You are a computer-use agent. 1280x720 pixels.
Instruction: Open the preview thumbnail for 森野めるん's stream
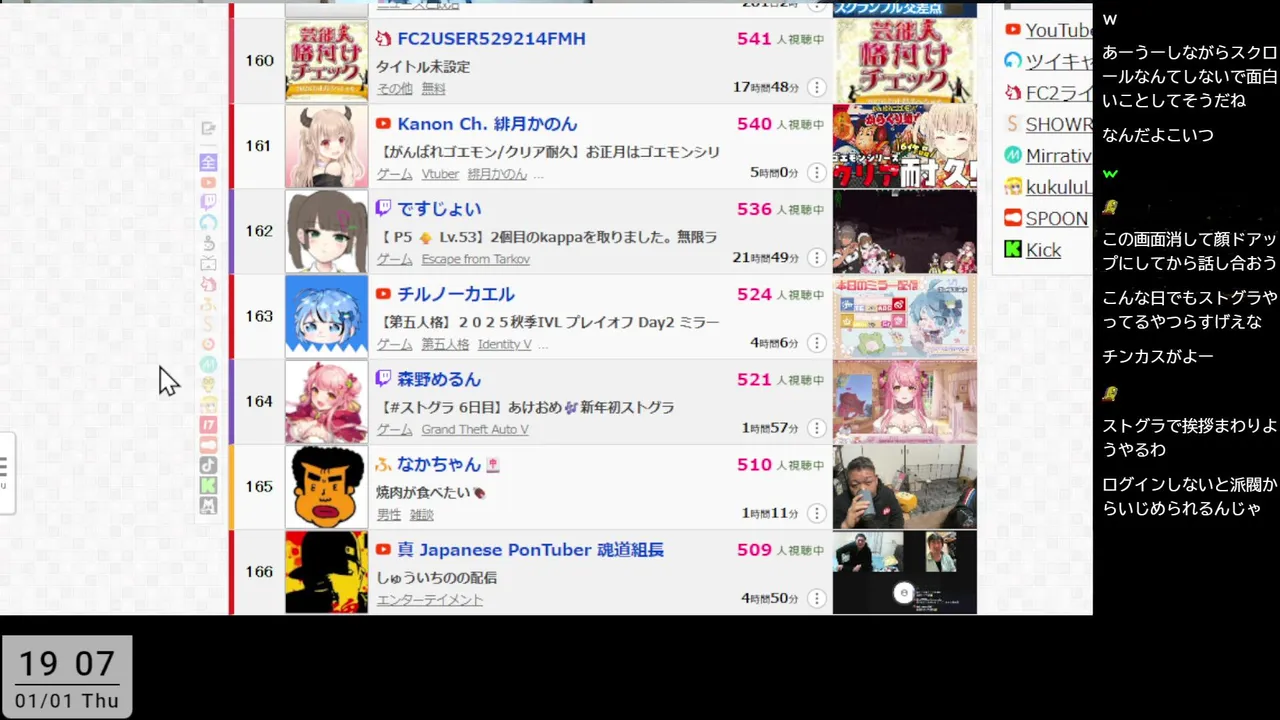point(904,401)
